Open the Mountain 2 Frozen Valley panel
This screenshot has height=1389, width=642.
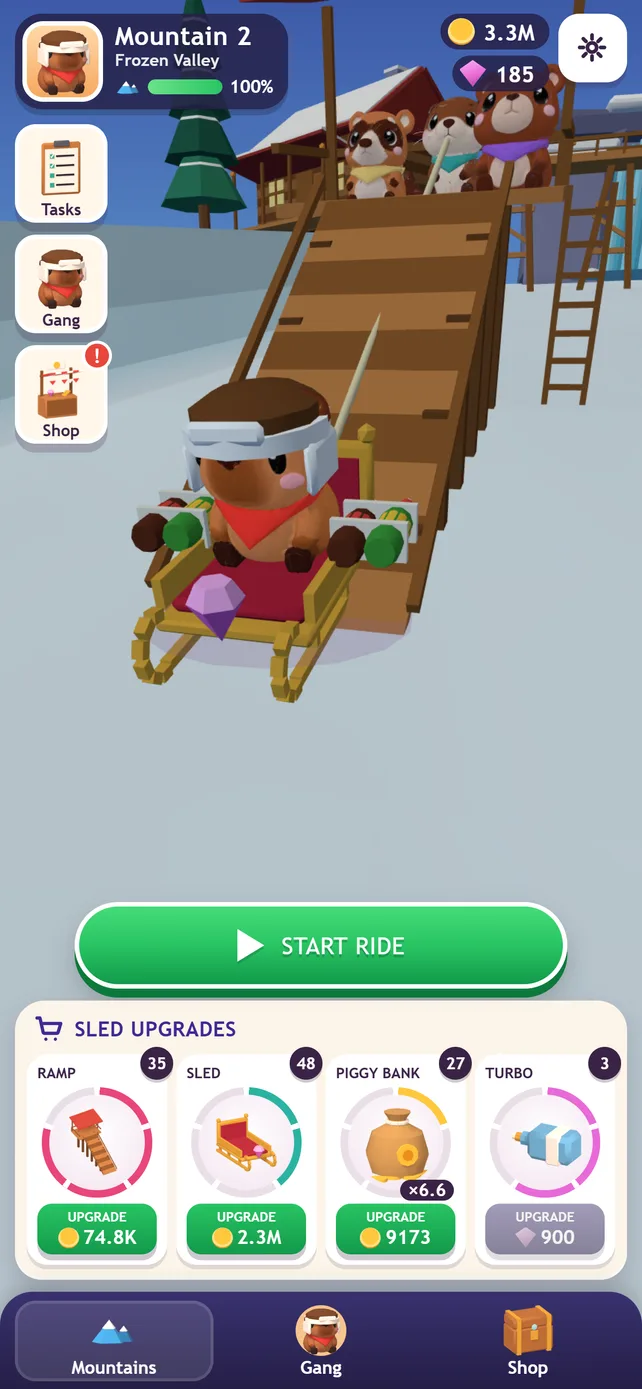pos(152,62)
